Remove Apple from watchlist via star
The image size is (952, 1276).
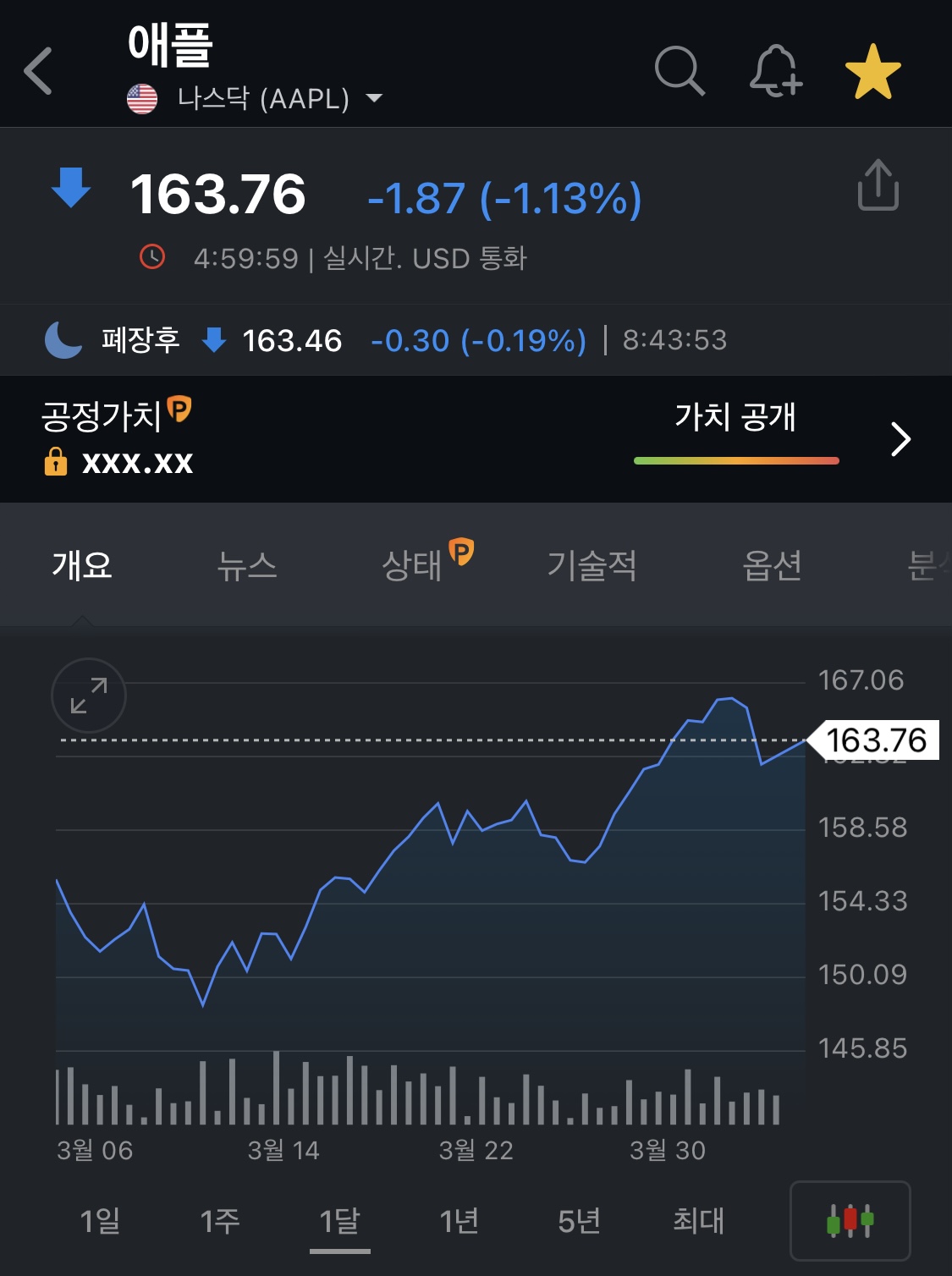[x=873, y=72]
